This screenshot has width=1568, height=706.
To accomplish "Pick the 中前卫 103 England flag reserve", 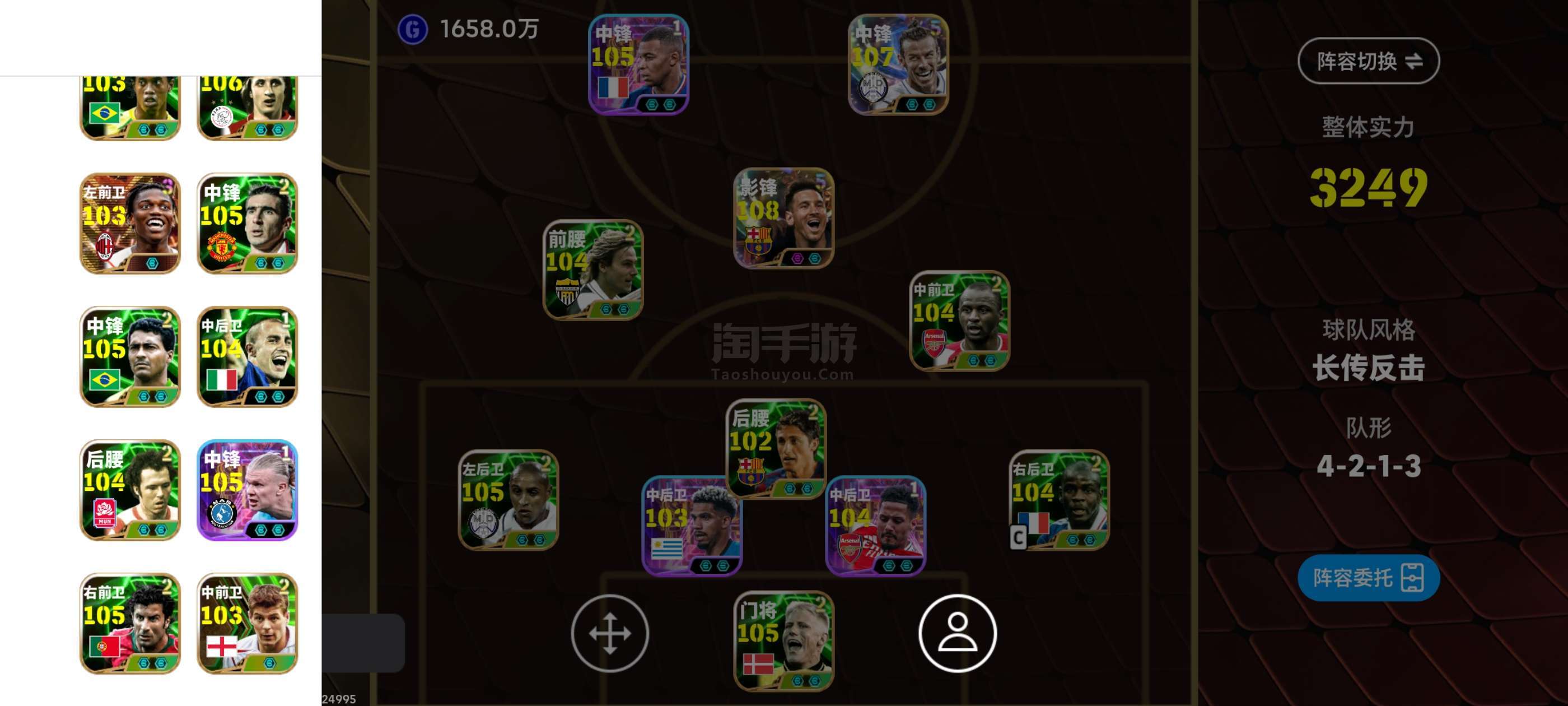I will (x=247, y=623).
